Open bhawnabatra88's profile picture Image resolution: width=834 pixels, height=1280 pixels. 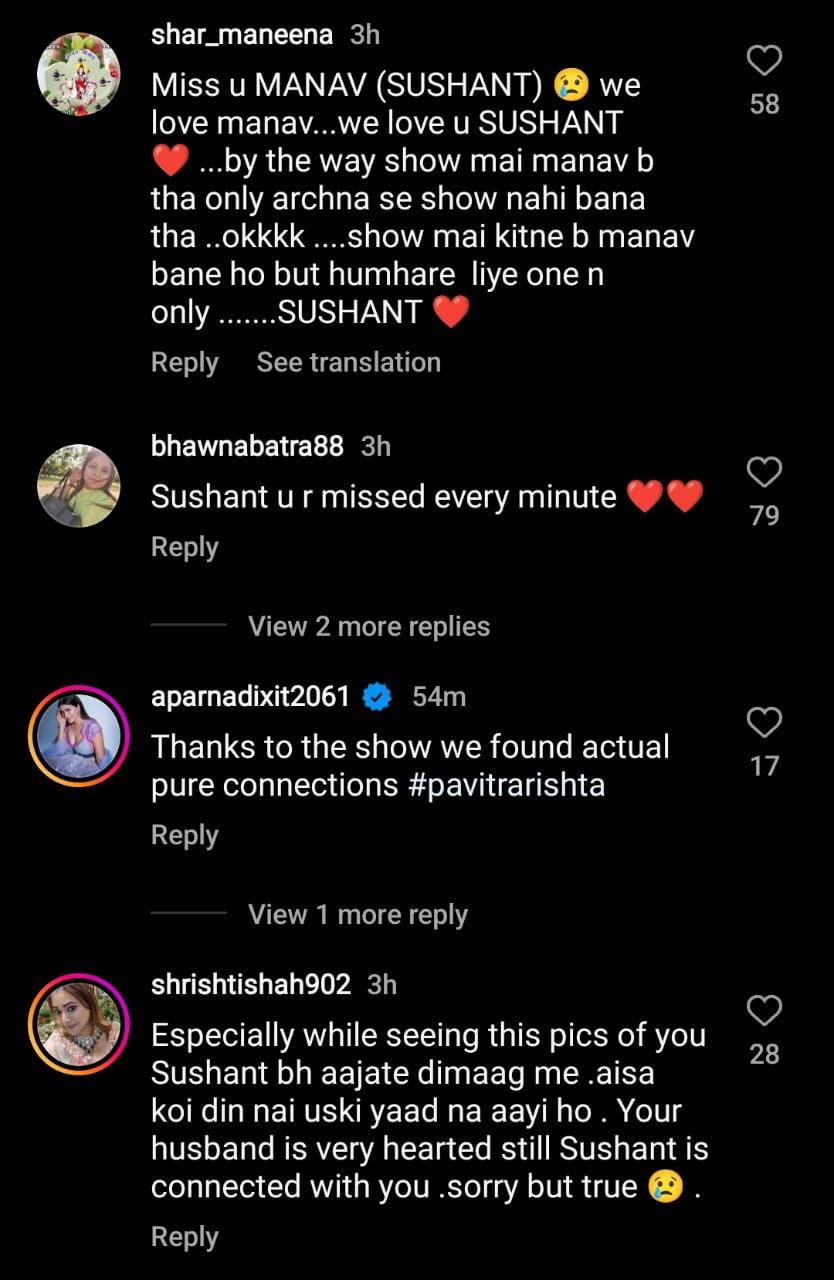[x=78, y=486]
